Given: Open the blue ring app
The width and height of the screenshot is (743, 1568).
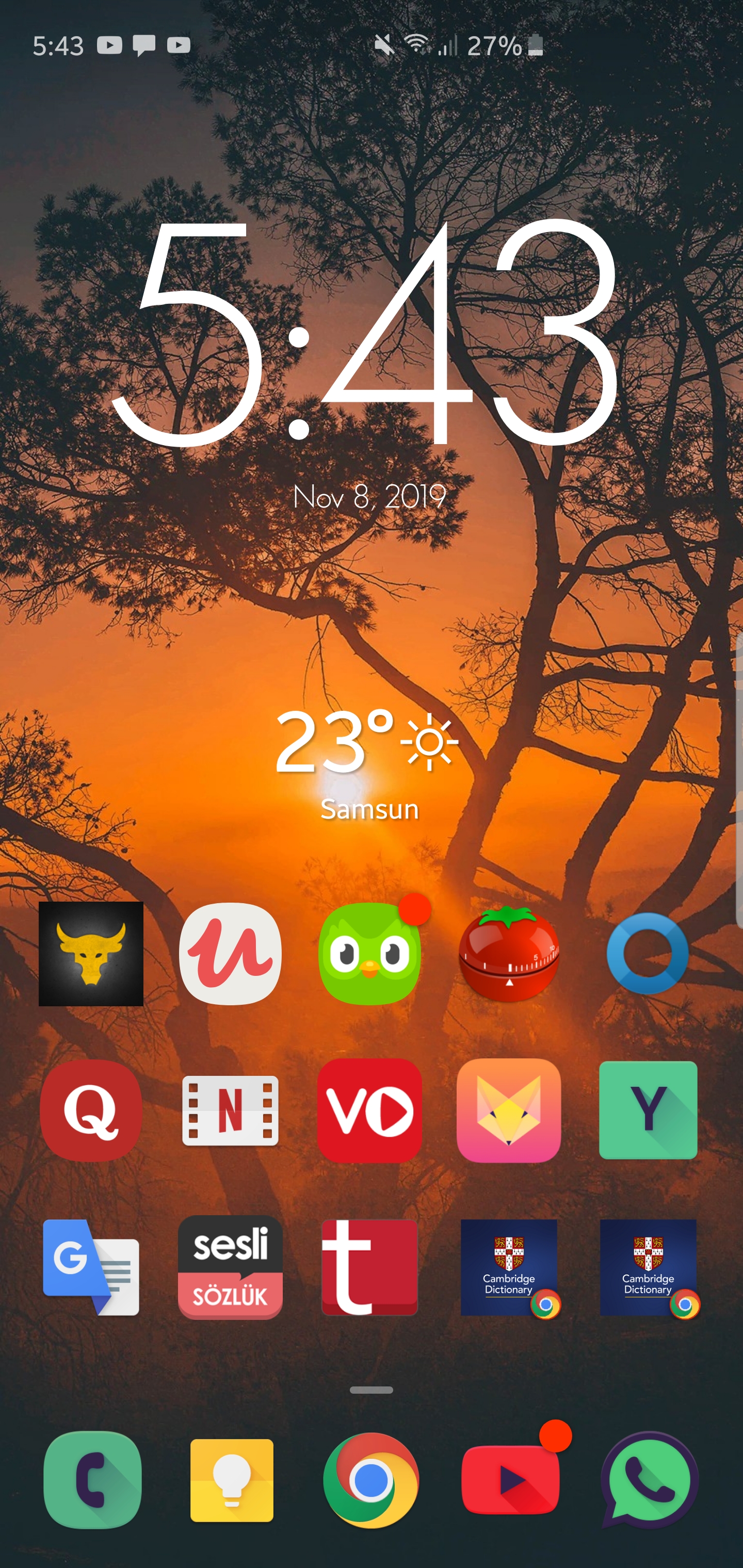Looking at the screenshot, I should (x=648, y=954).
